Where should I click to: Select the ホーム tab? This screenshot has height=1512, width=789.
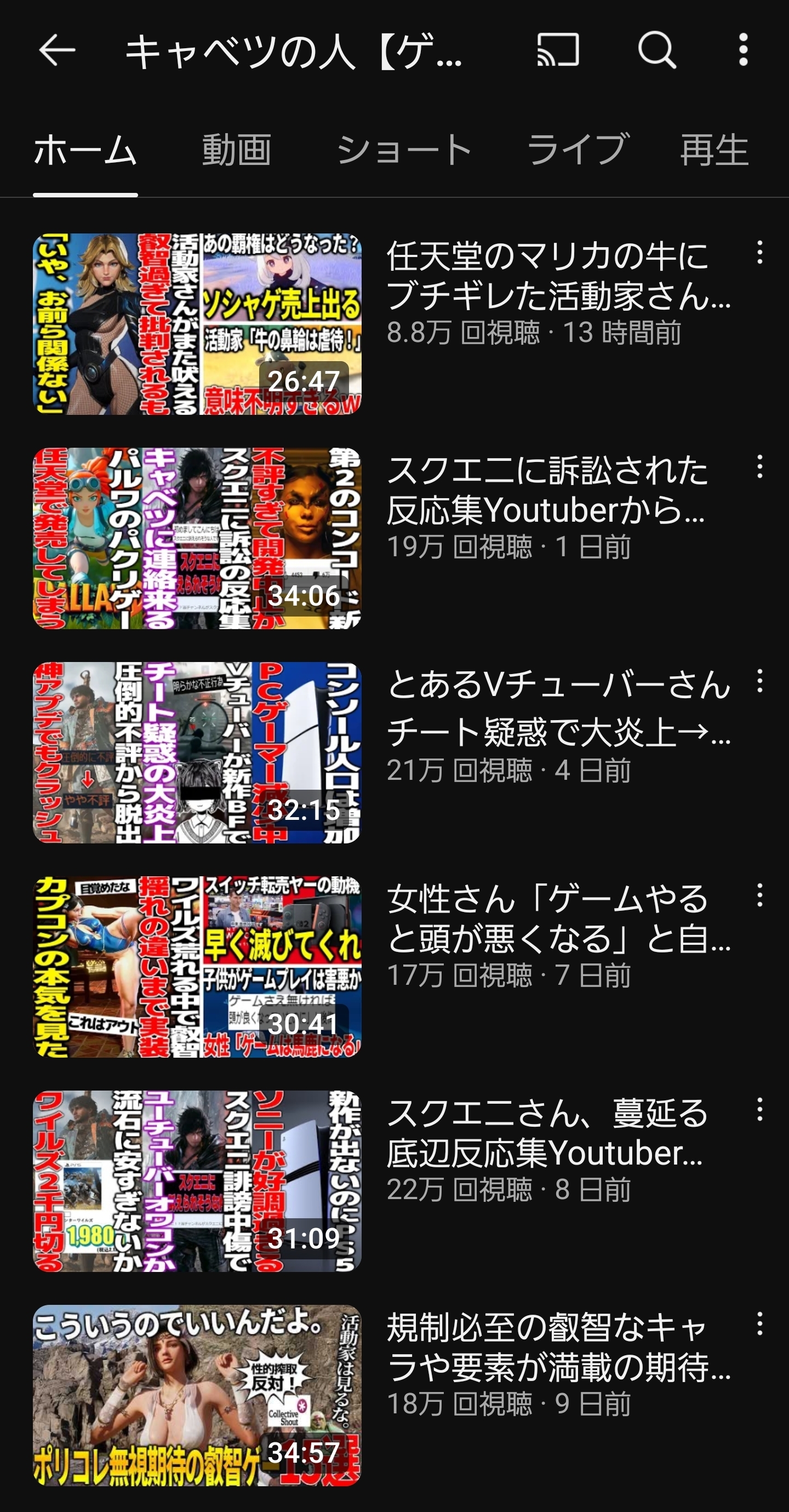point(85,150)
